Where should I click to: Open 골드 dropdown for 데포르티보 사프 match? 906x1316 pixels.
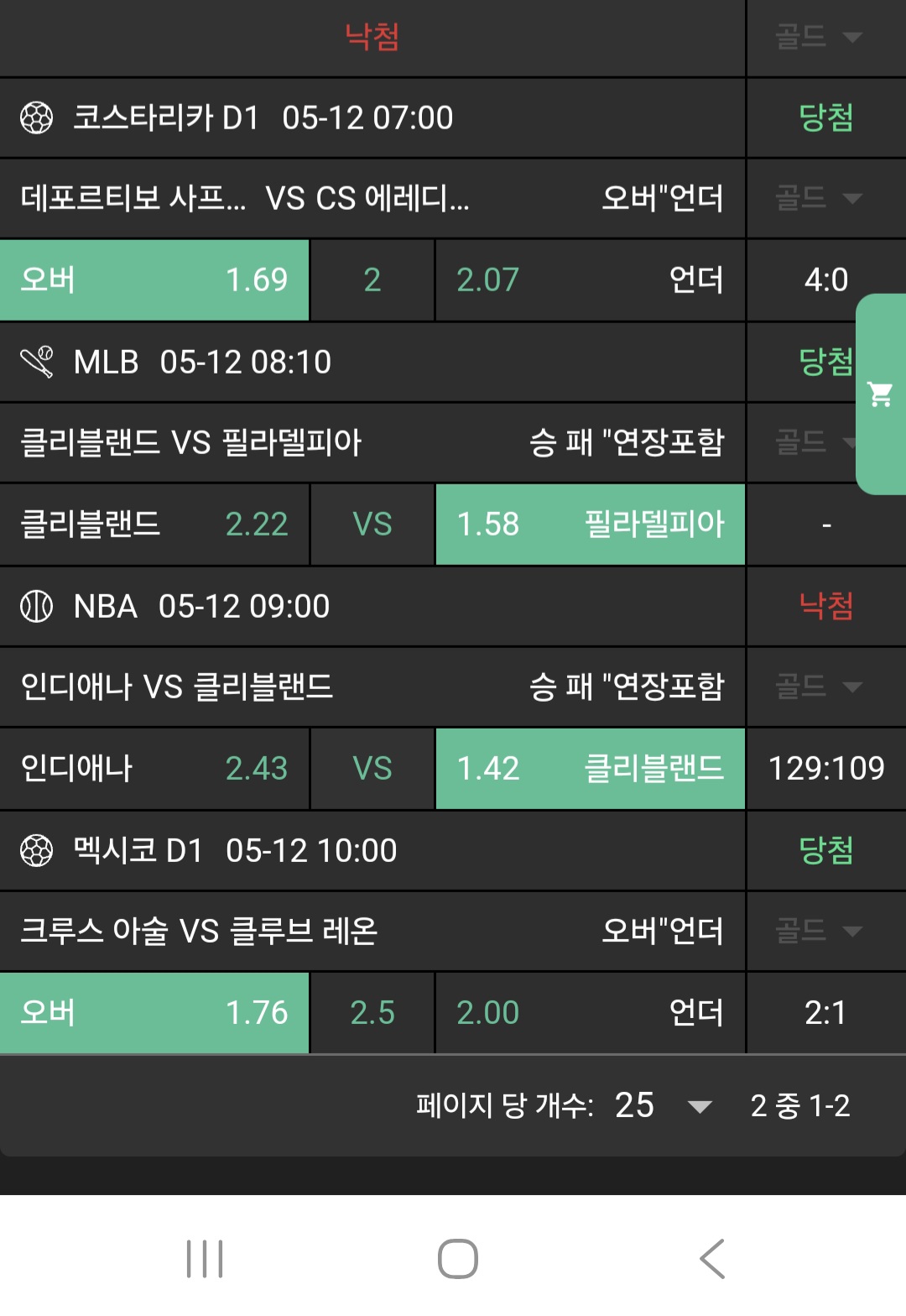point(819,199)
